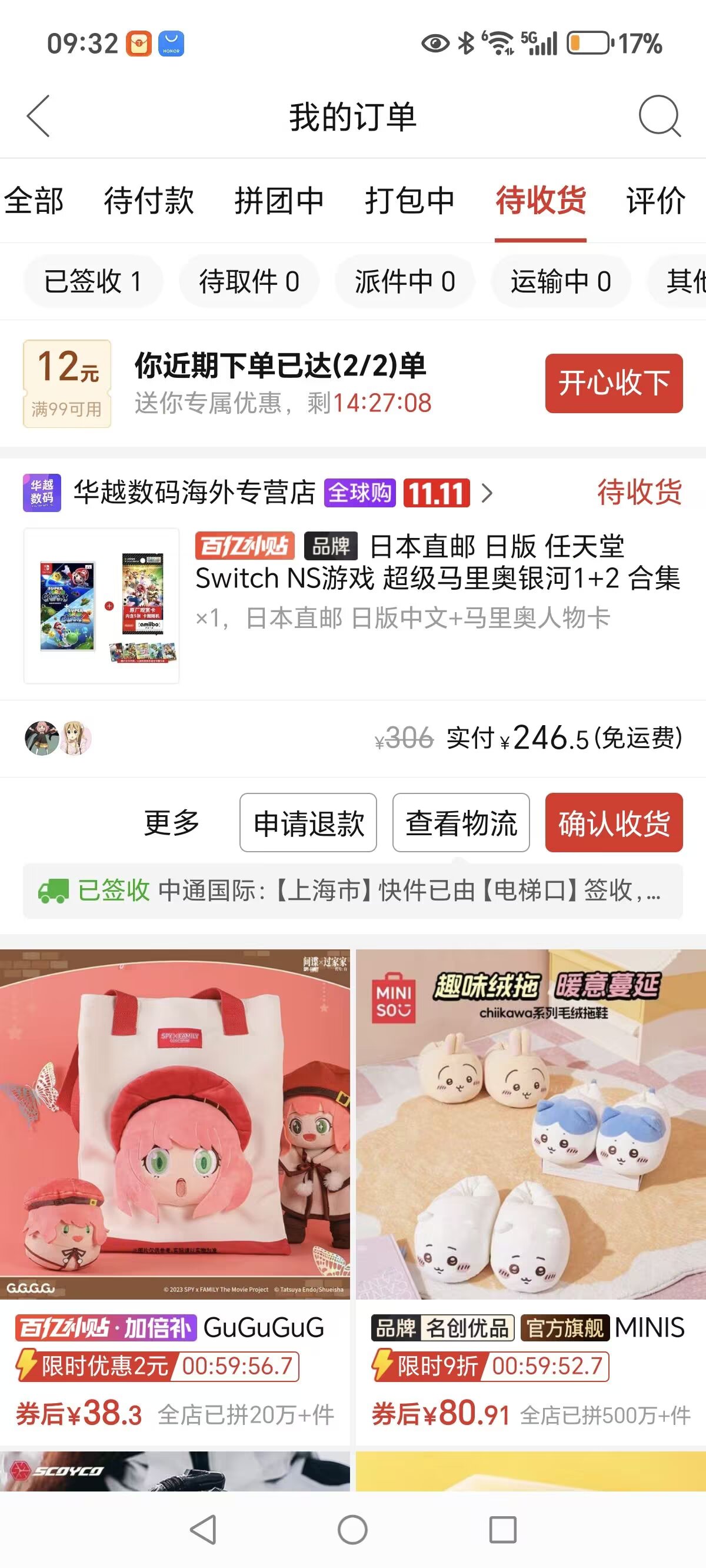Tap 更多 for more order options
Screen dimensions: 706x1568
pos(172,822)
